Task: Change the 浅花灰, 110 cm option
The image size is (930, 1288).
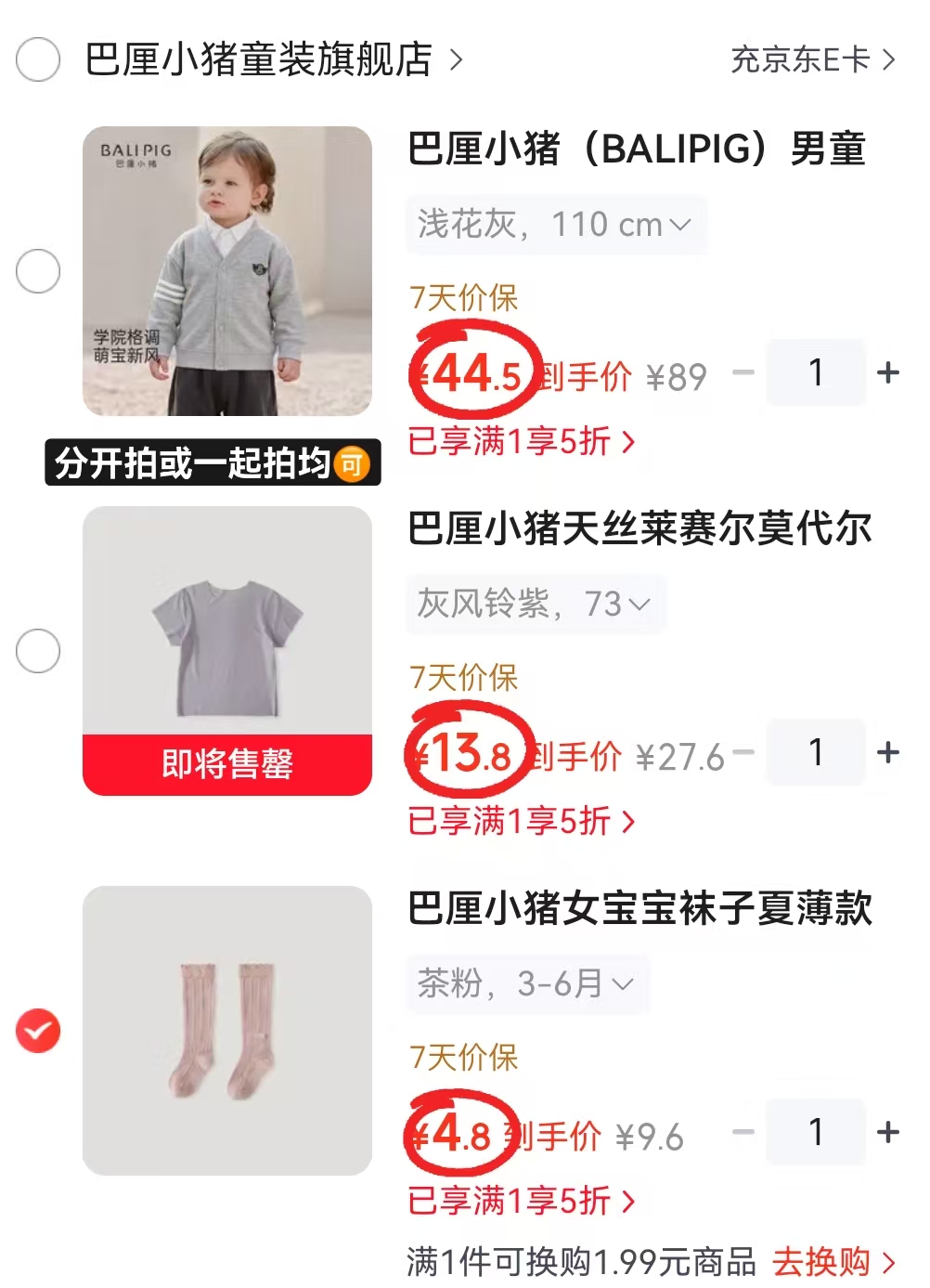Action: click(555, 224)
